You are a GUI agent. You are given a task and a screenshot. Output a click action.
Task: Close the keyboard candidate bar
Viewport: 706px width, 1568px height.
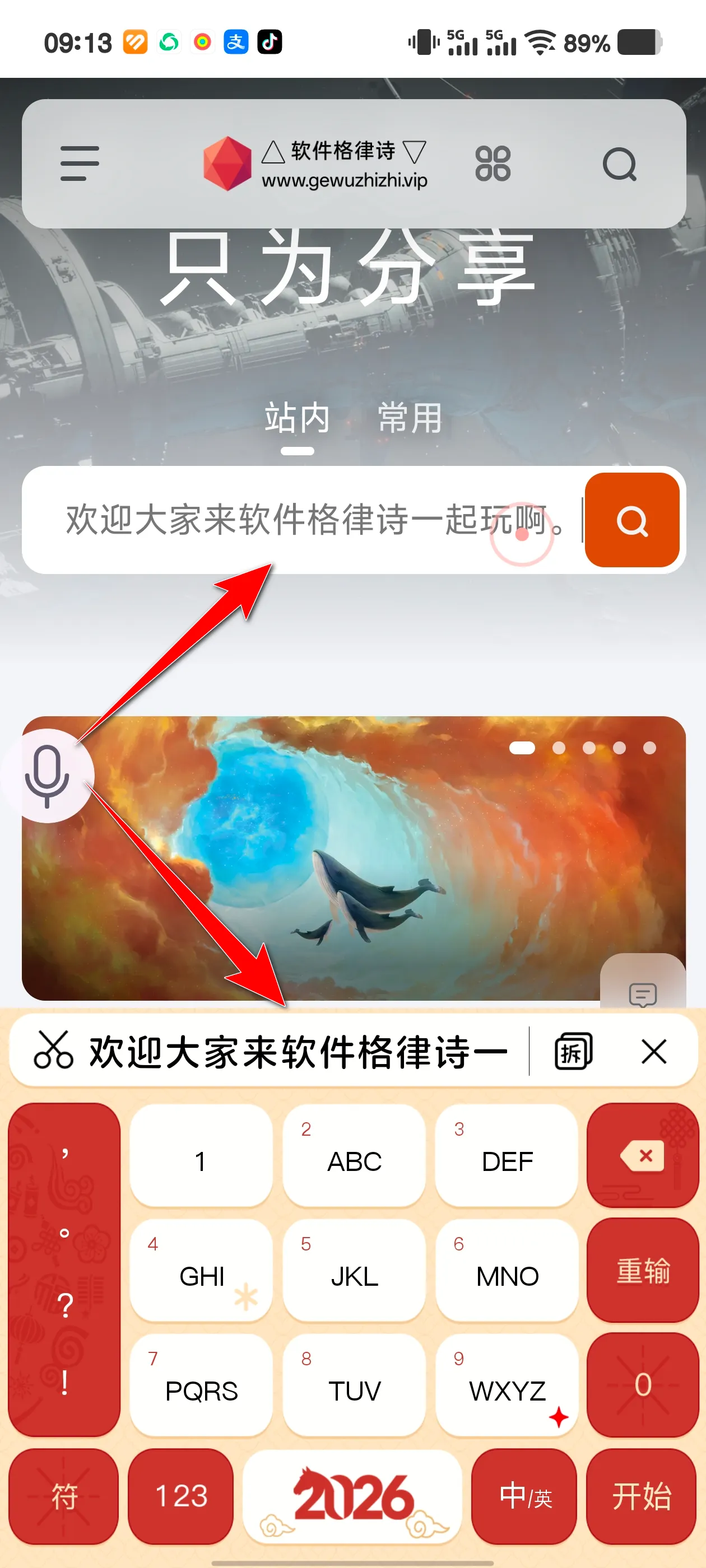tap(654, 1051)
